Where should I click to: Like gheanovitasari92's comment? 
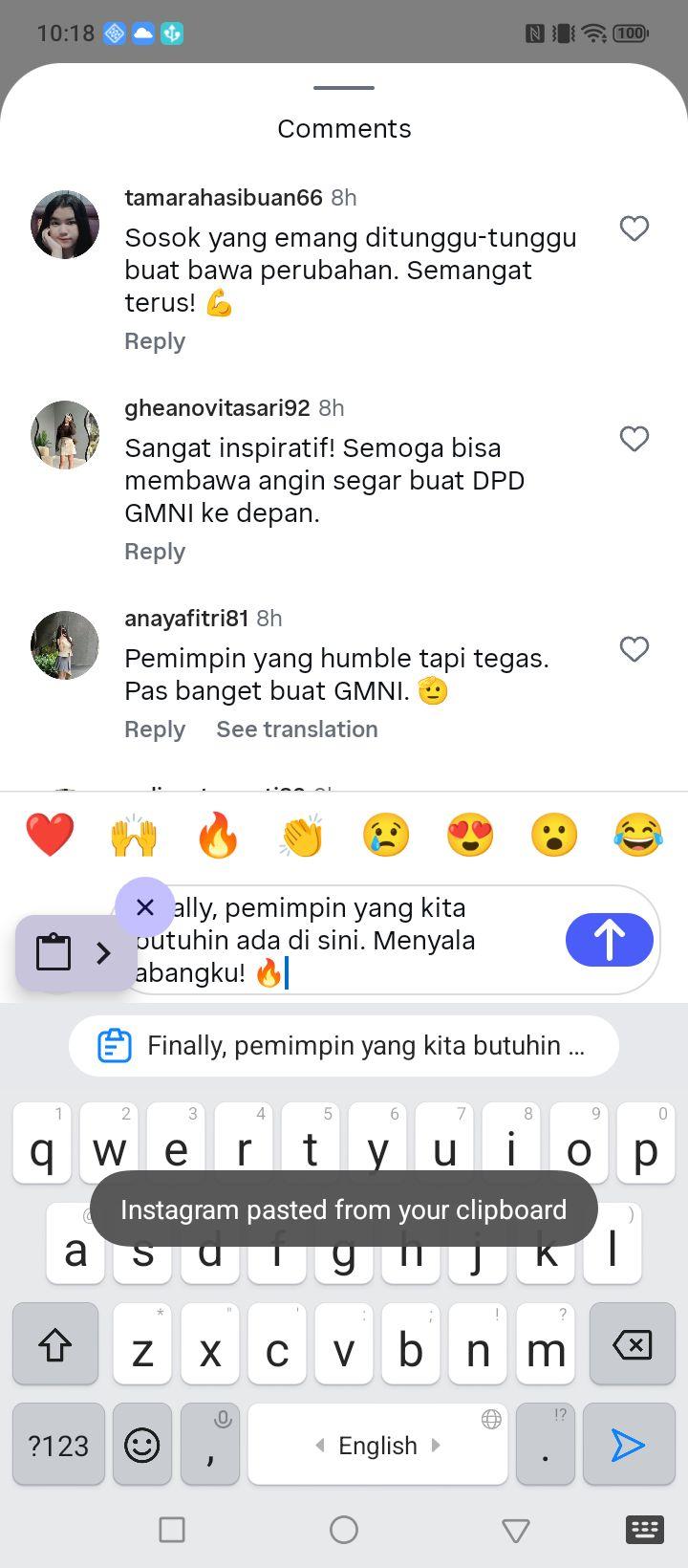(634, 439)
